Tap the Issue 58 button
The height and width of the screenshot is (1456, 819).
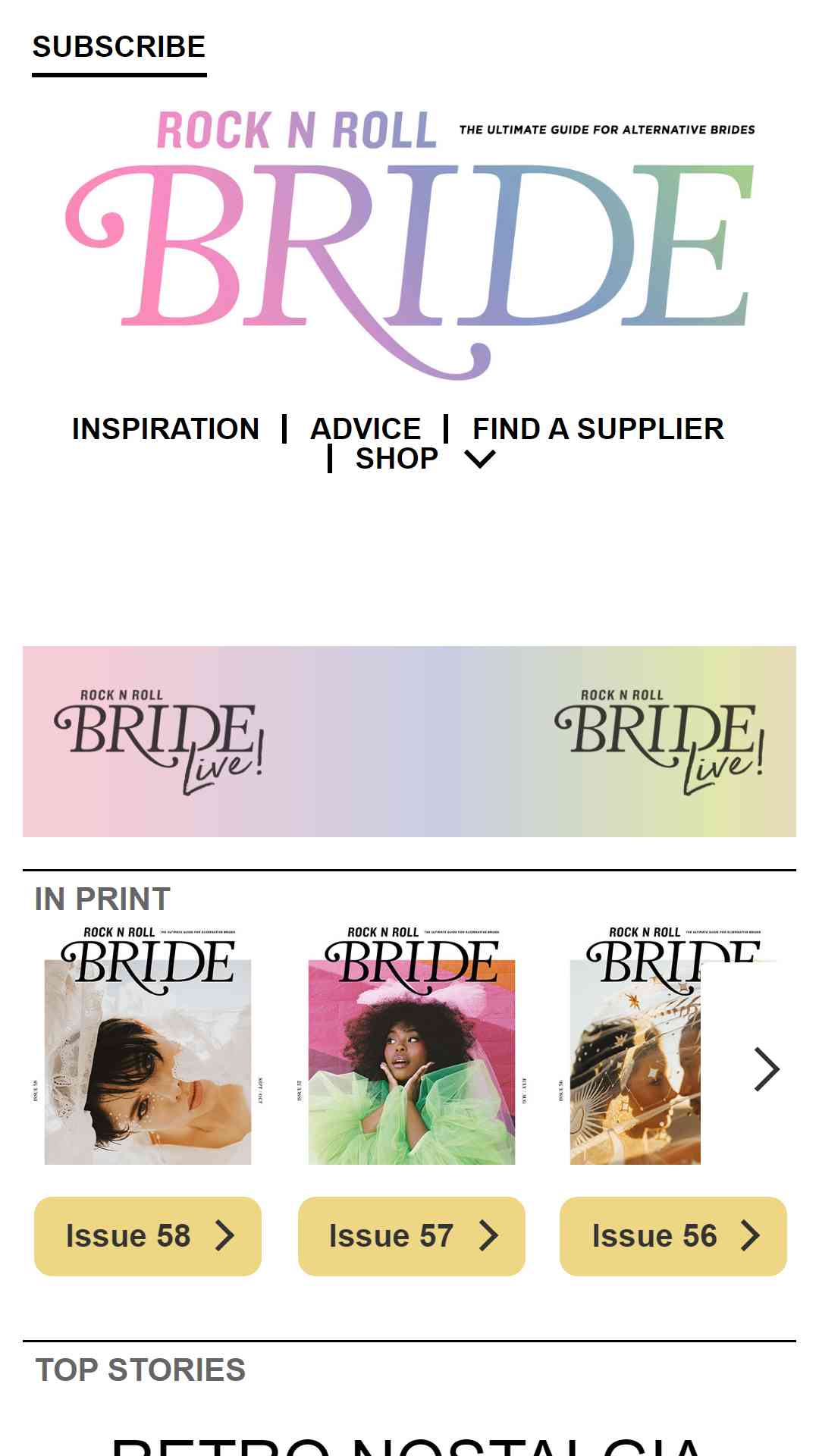click(148, 1236)
